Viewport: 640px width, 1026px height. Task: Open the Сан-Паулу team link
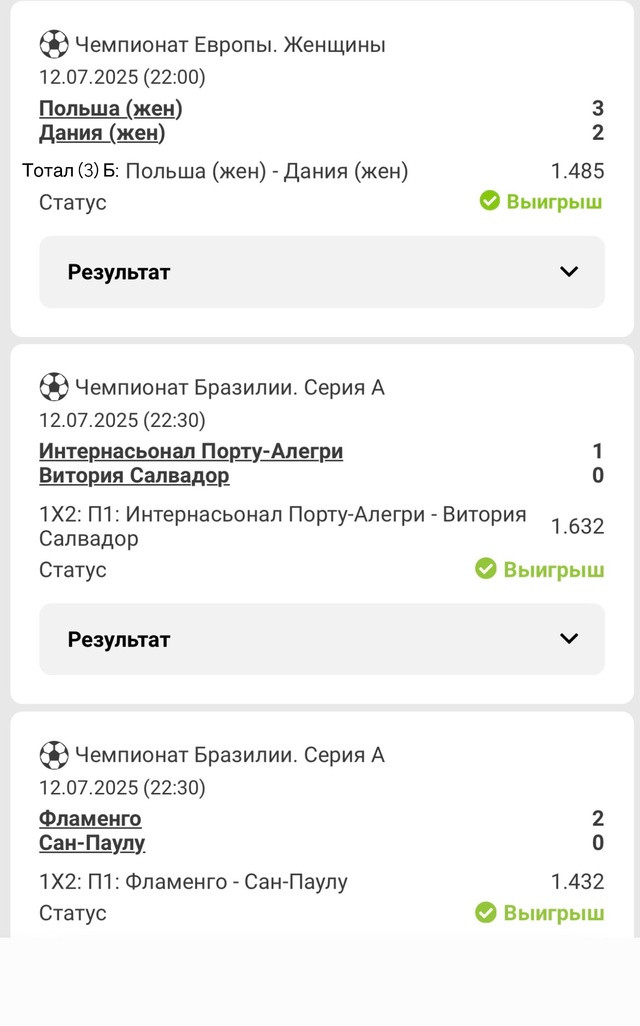point(92,843)
